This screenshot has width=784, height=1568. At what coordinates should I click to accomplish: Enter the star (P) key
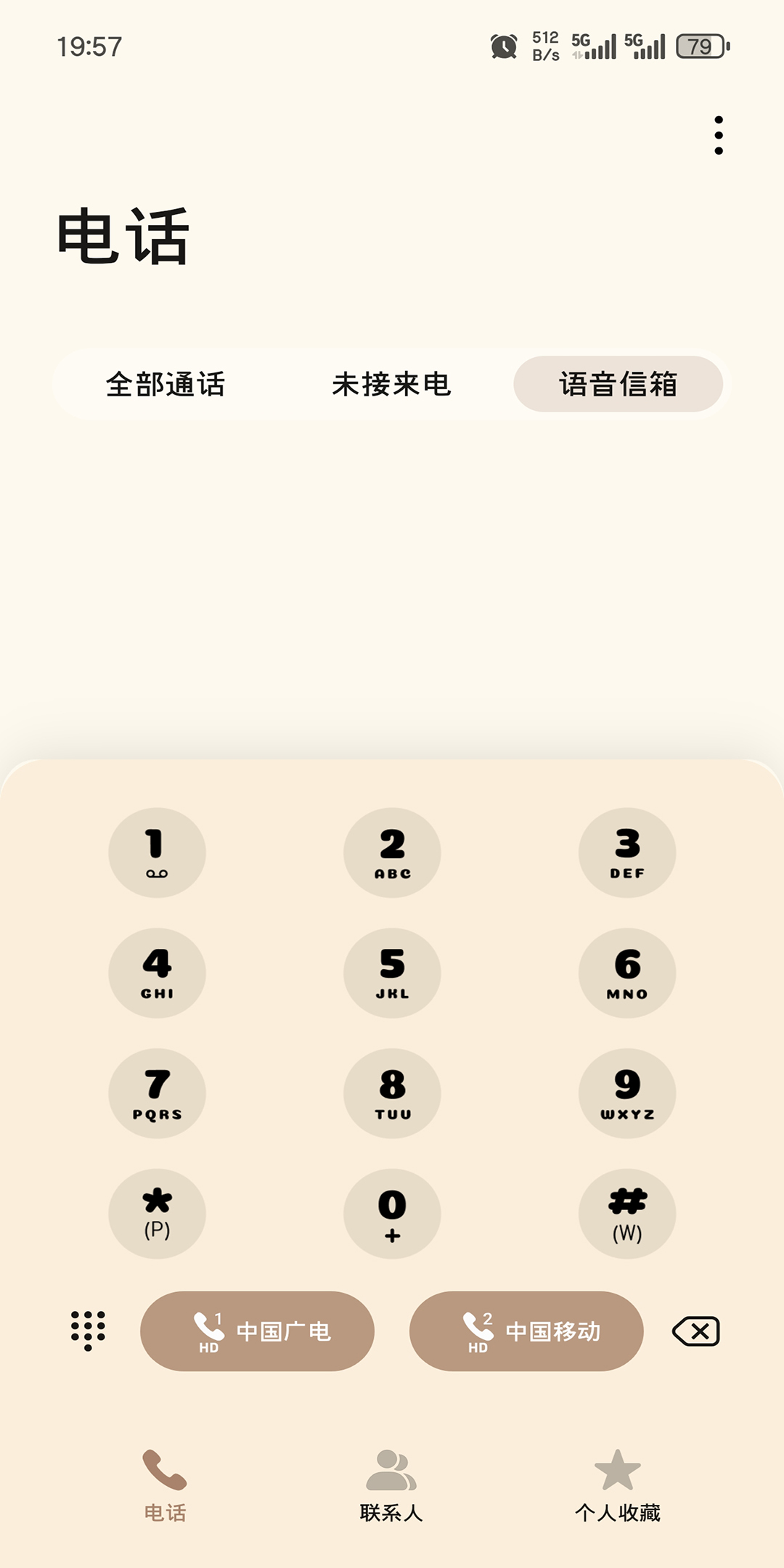(x=157, y=1213)
